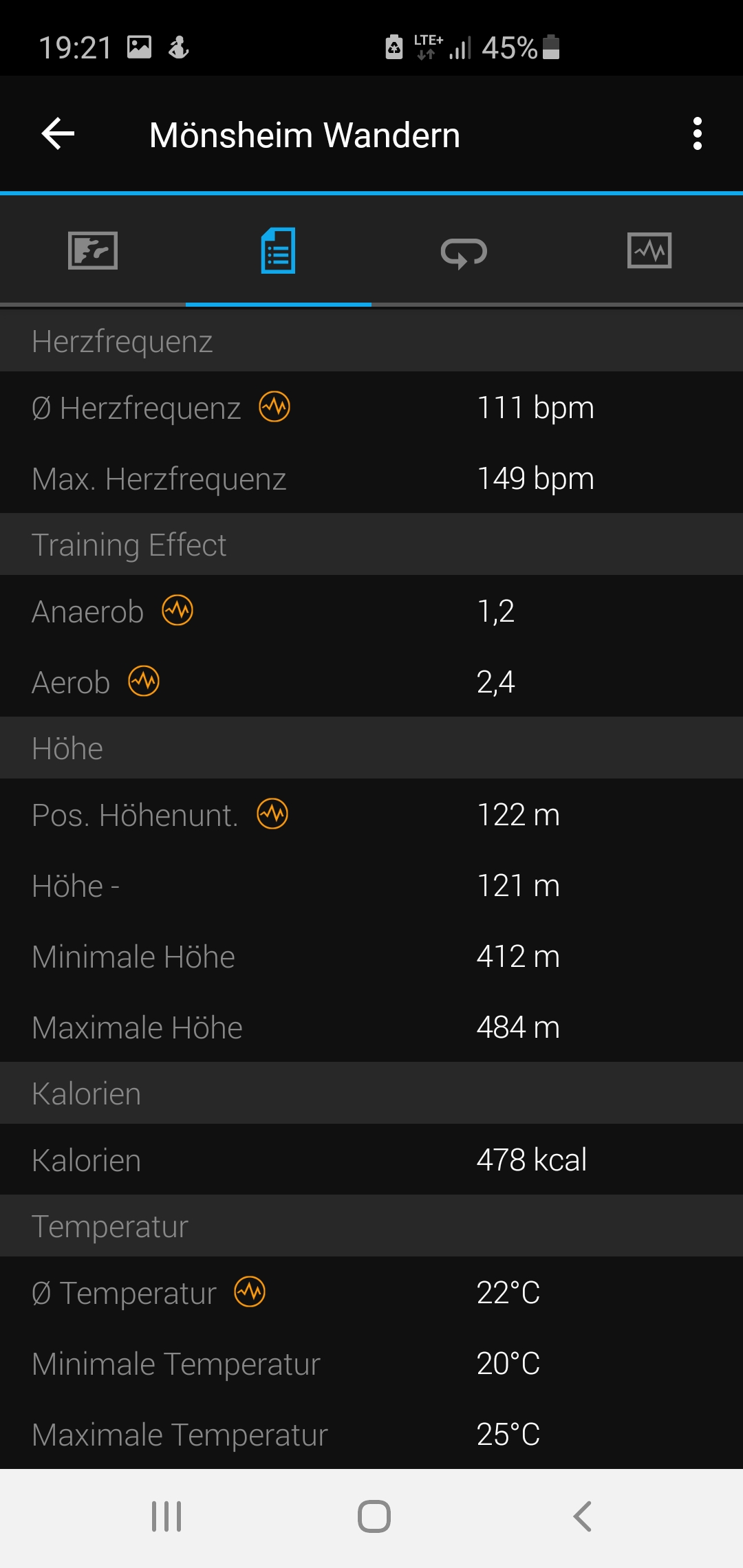This screenshot has width=743, height=1568.
Task: Switch to the map overview tab
Action: [x=93, y=250]
